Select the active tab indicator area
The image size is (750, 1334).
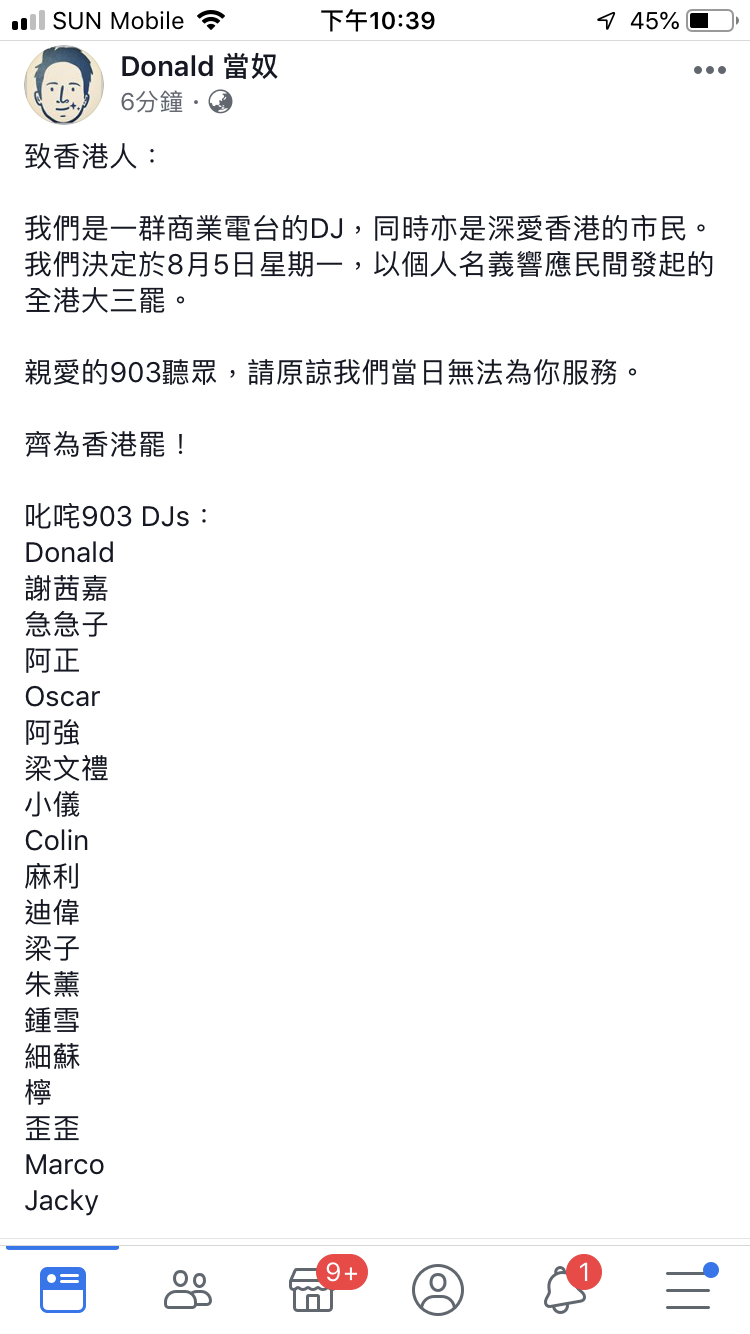point(62,1246)
